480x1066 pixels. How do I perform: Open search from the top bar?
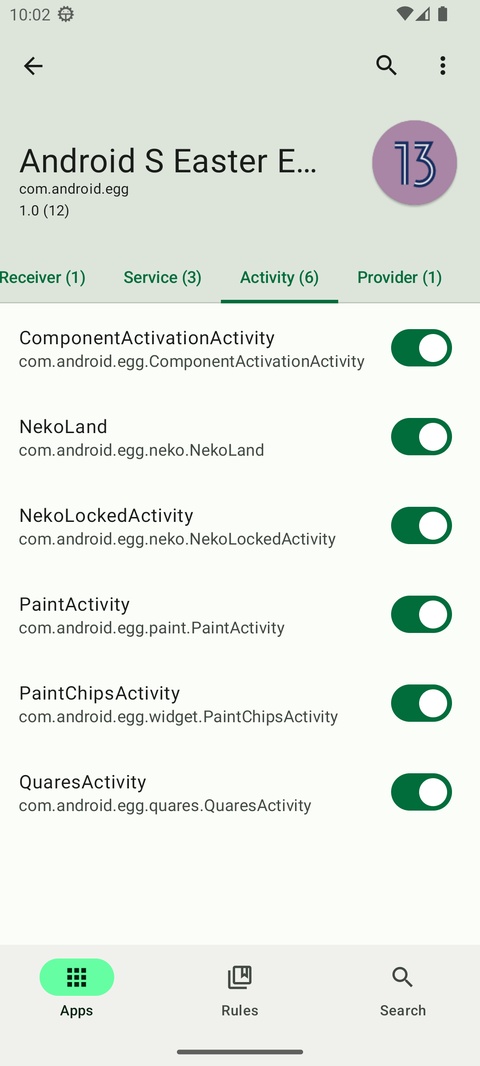386,65
